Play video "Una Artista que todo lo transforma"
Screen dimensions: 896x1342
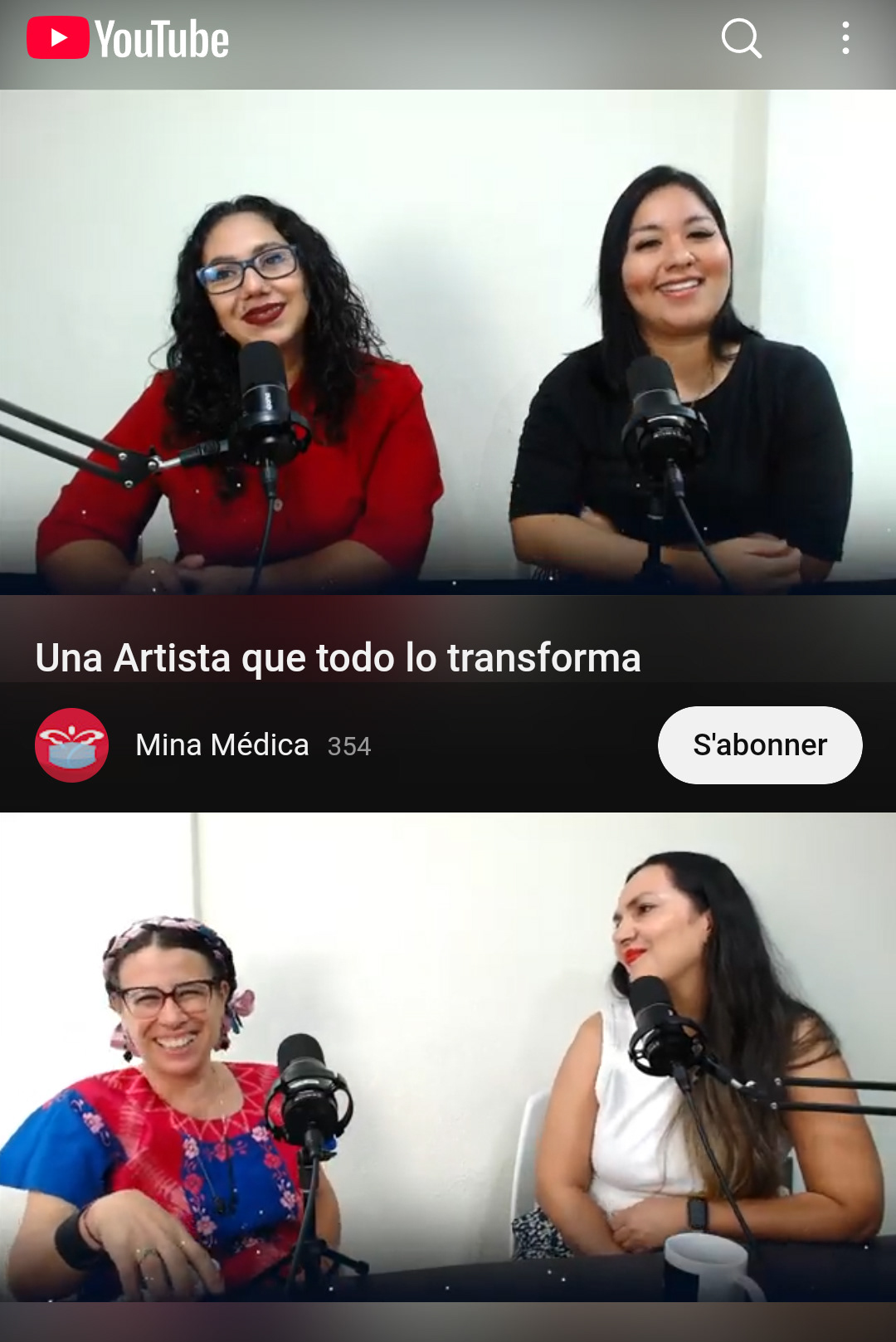point(448,342)
